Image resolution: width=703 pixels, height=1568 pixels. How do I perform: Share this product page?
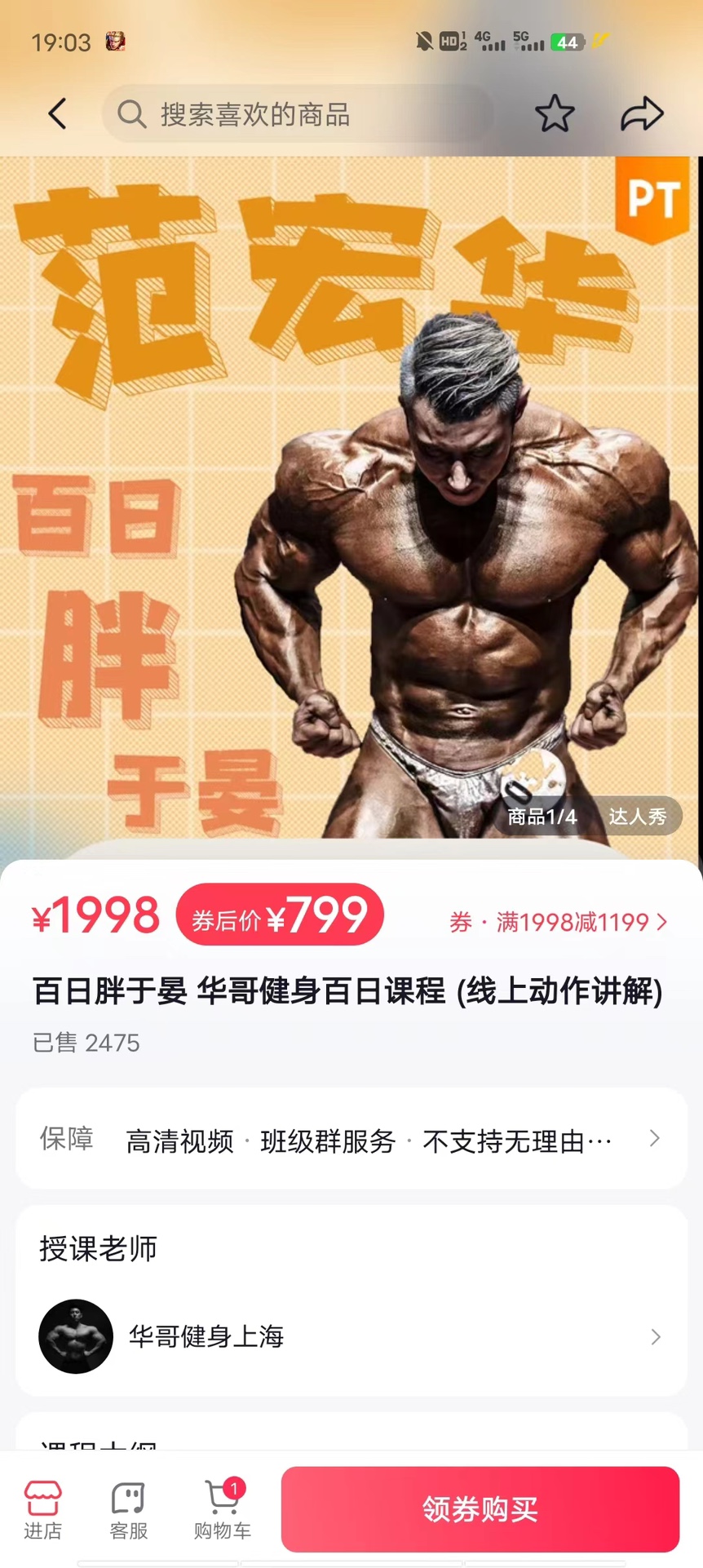642,114
